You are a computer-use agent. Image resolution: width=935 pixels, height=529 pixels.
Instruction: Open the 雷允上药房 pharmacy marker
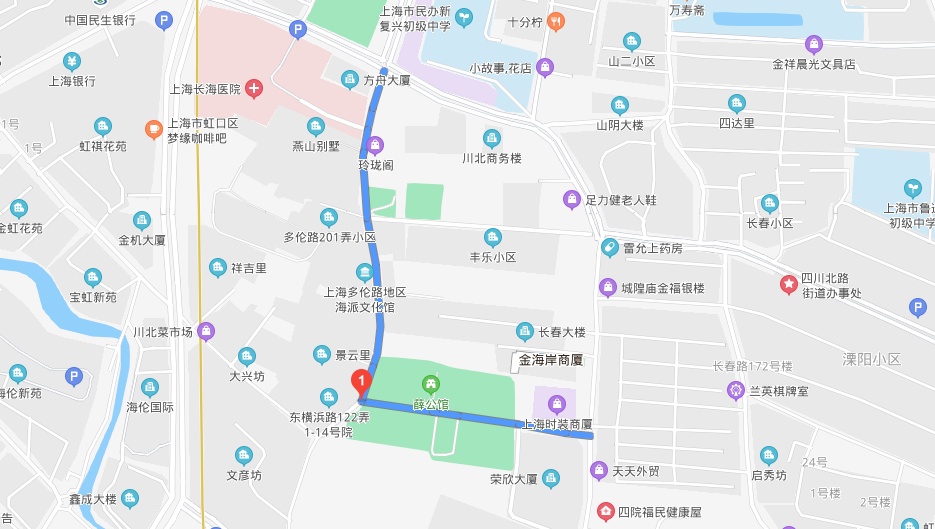[x=608, y=247]
